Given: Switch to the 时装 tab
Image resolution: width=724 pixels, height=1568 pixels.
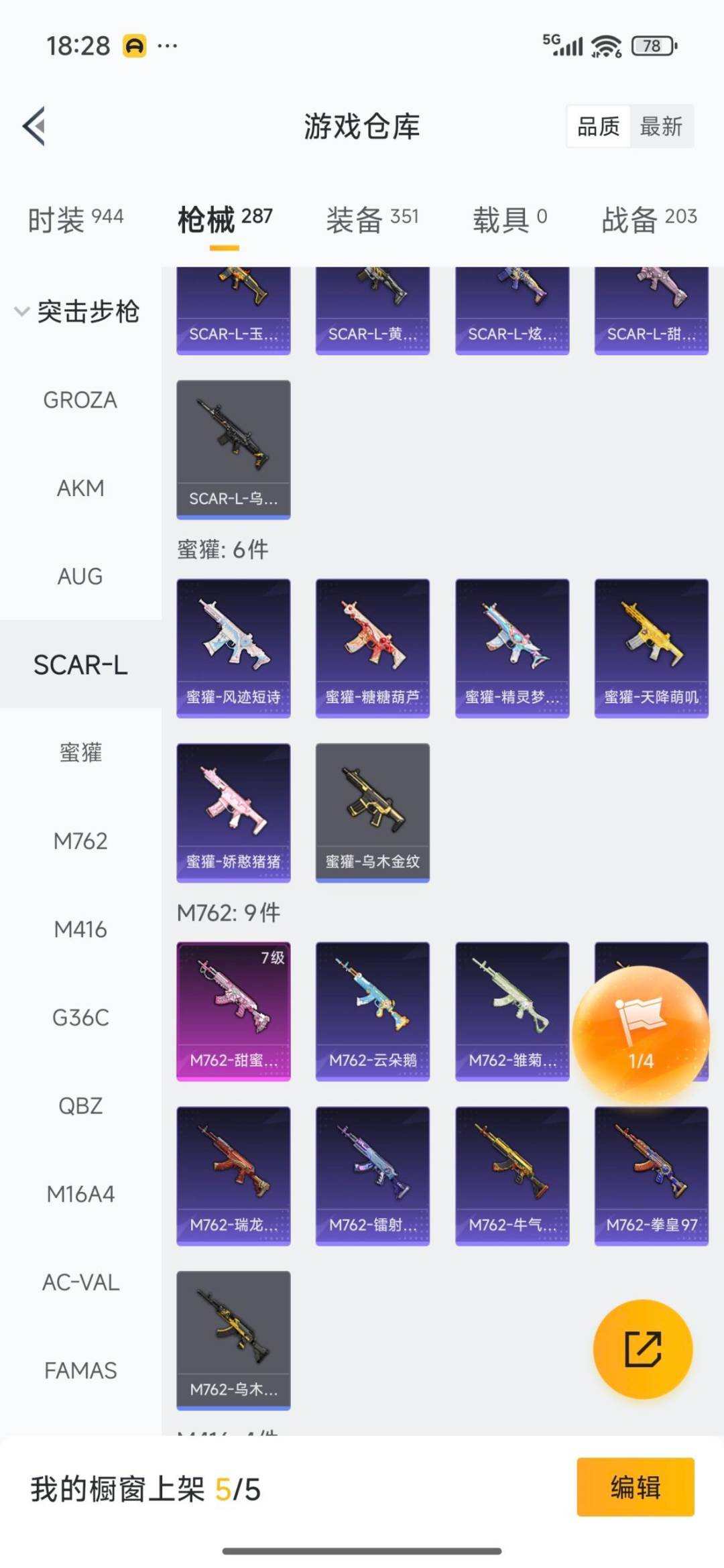Looking at the screenshot, I should pyautogui.click(x=75, y=219).
